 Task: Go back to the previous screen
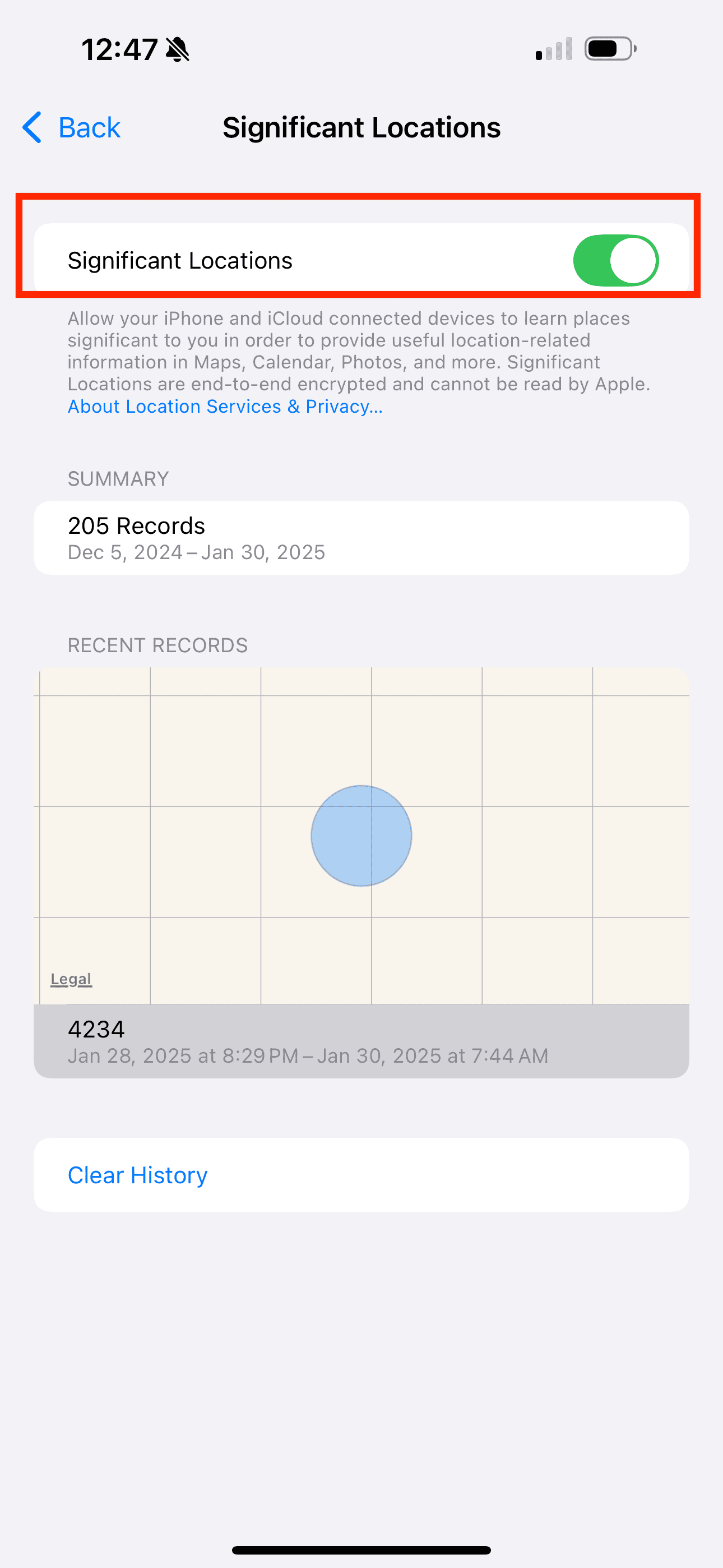(x=72, y=128)
